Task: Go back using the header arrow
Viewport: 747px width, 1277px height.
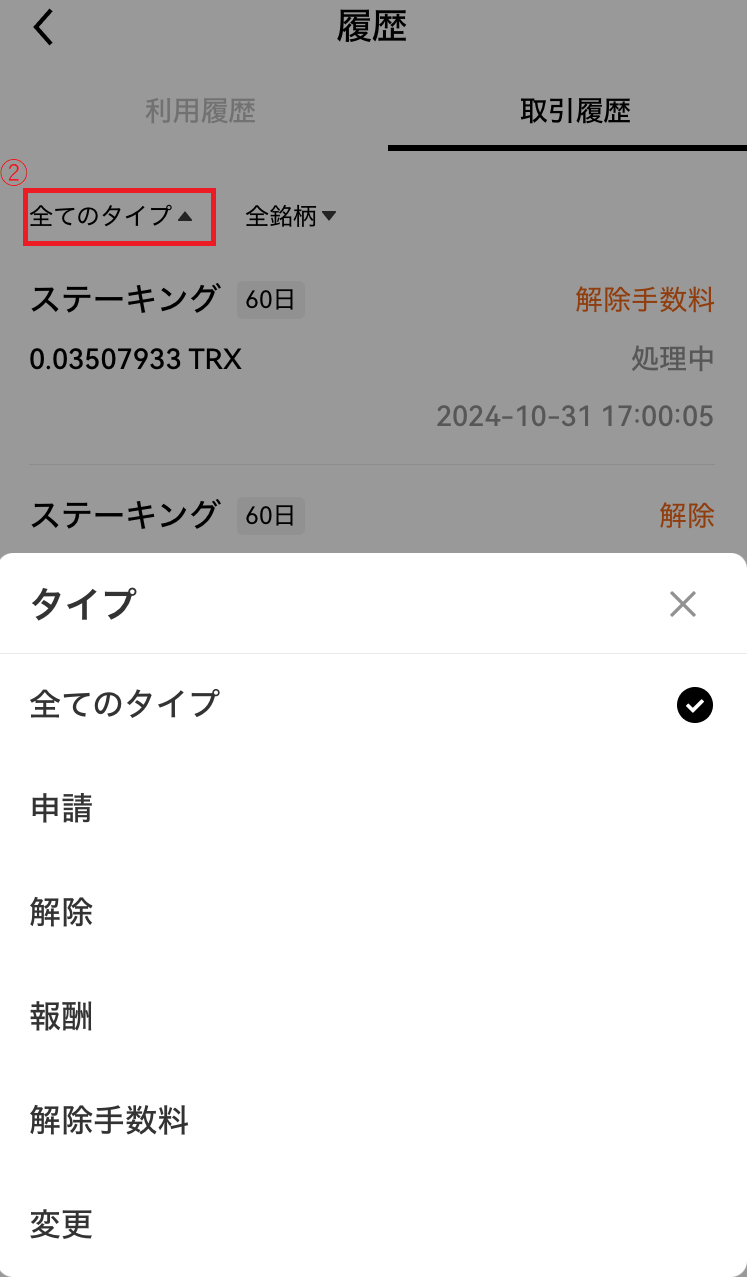Action: coord(43,27)
